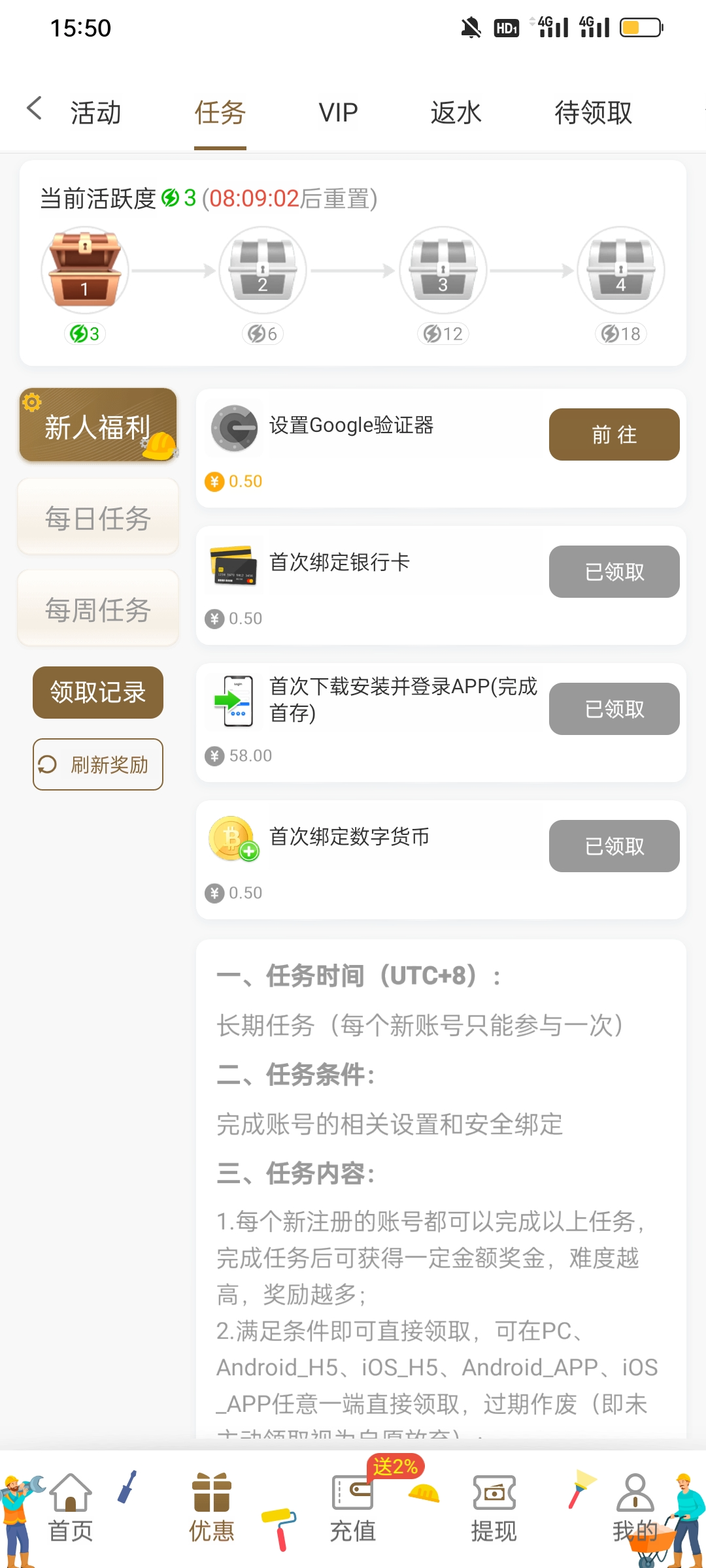Open treasure chest 1
Image resolution: width=706 pixels, height=1568 pixels.
[85, 269]
